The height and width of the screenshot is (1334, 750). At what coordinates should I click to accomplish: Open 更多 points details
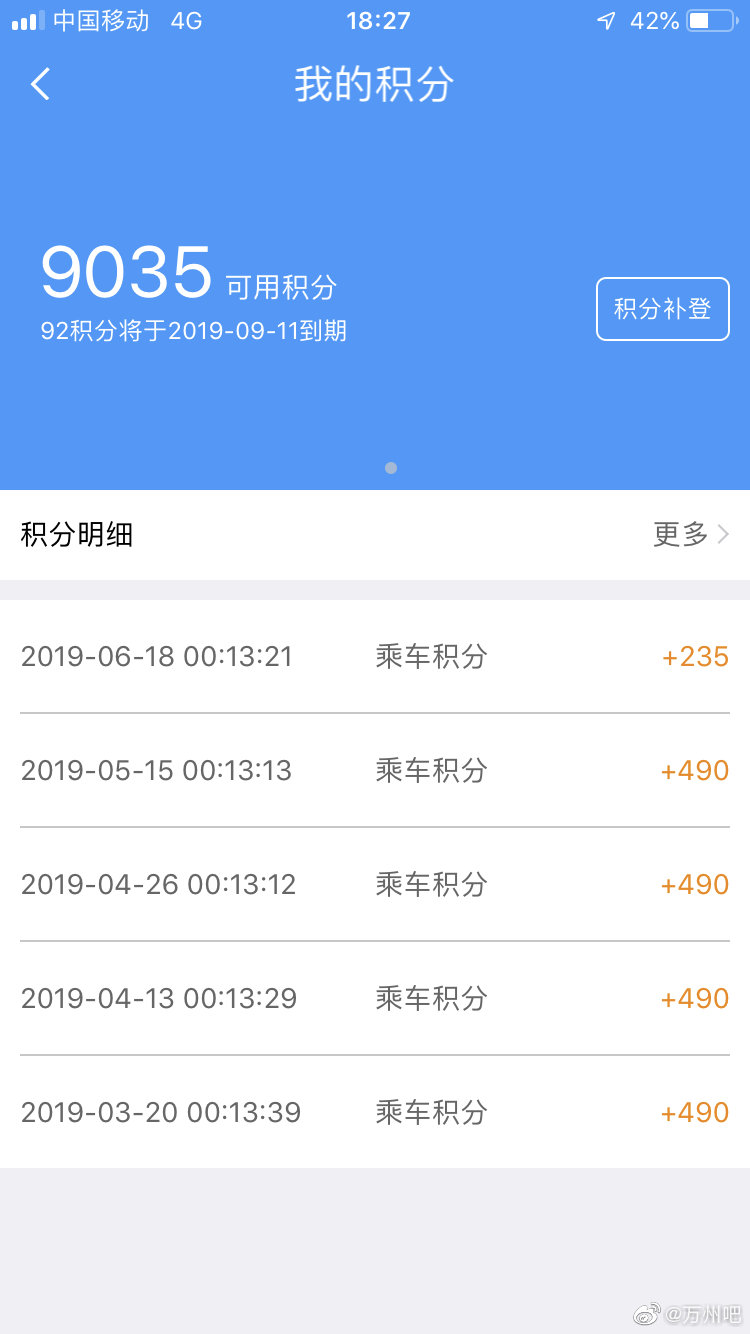[x=691, y=535]
